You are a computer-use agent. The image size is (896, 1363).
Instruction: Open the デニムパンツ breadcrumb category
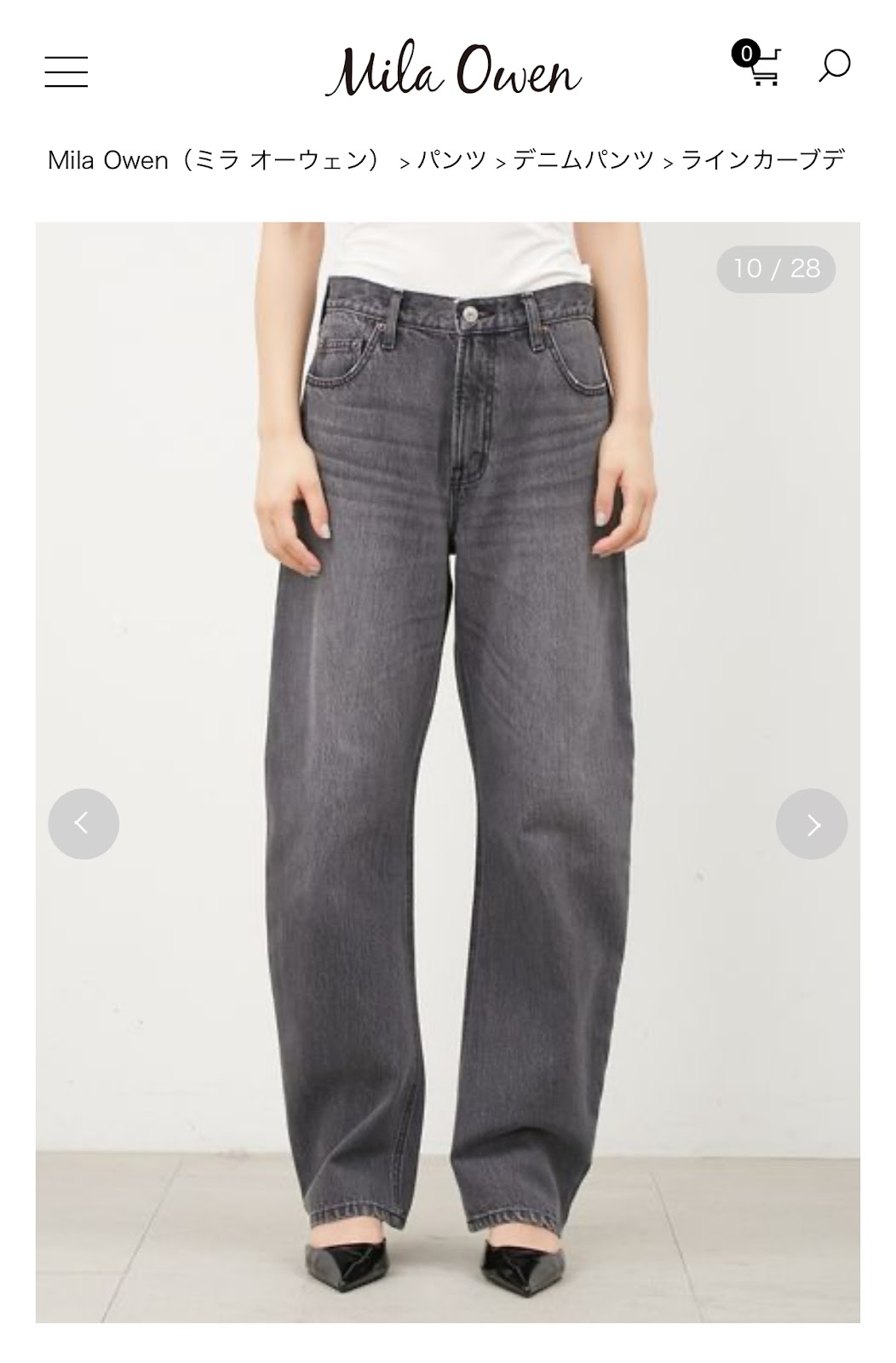coord(583,159)
